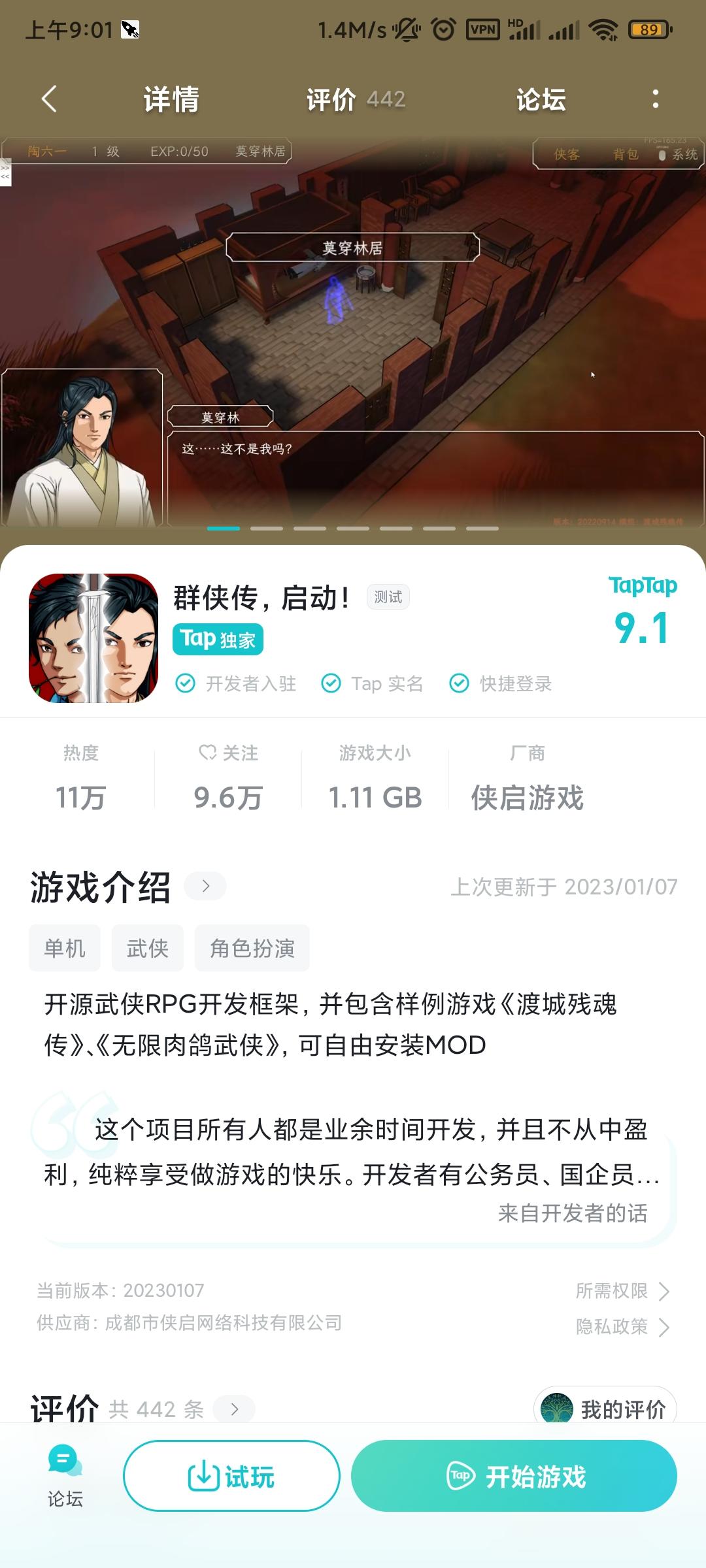The height and width of the screenshot is (1568, 706).
Task: Read the full 来自开发者的话 card
Action: coord(353,1169)
